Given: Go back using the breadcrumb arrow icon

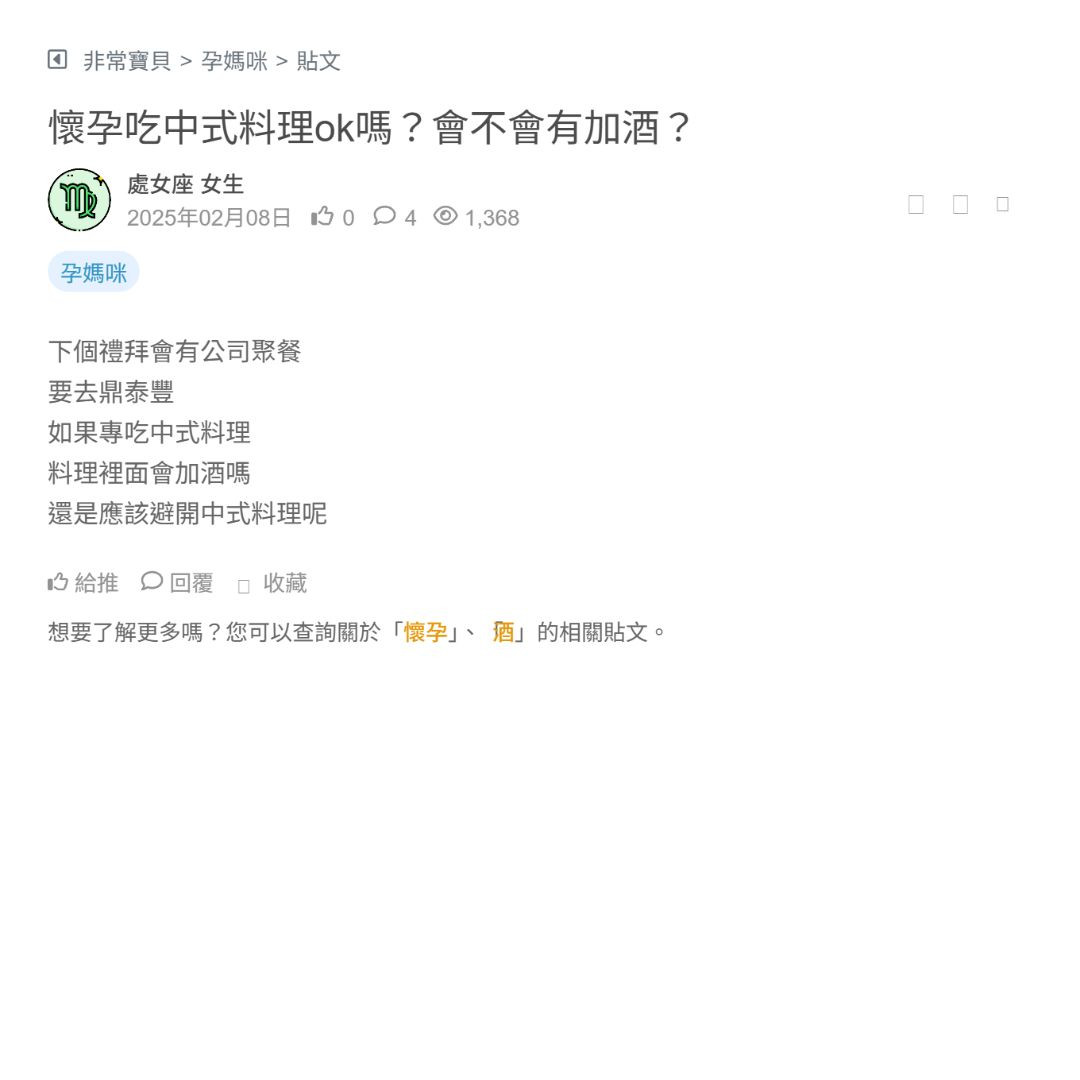Looking at the screenshot, I should point(58,60).
